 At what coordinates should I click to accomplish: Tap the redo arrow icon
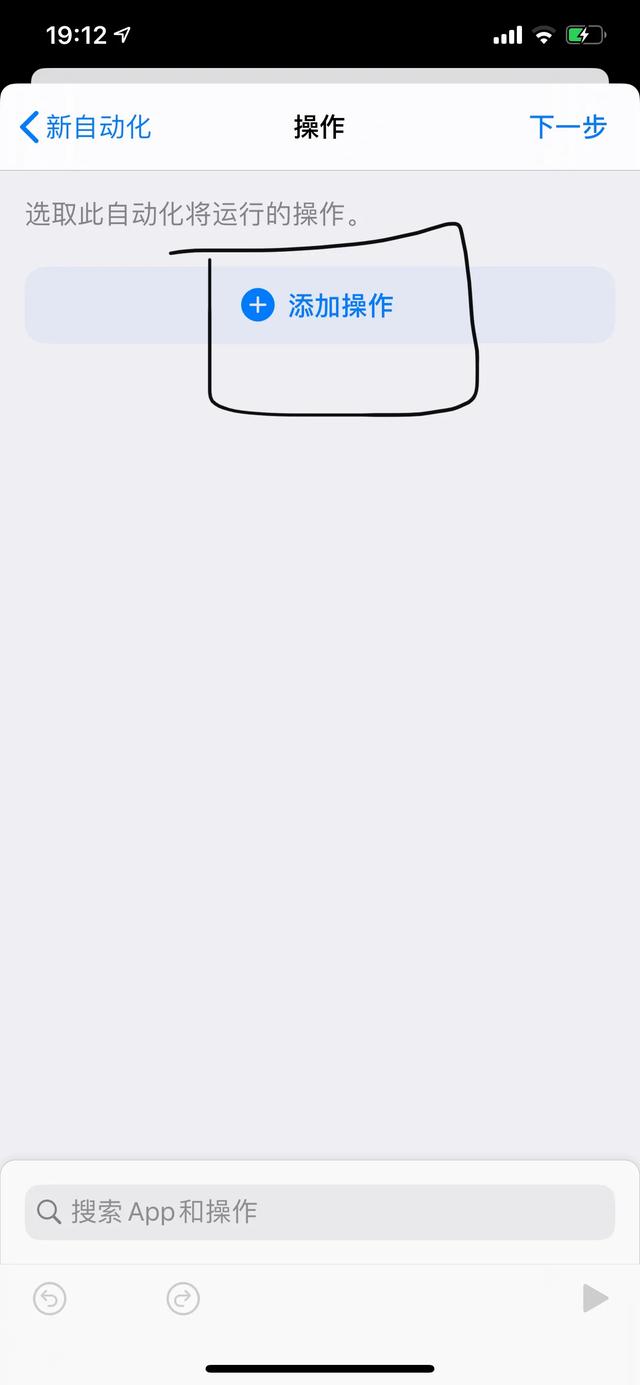pyautogui.click(x=183, y=1299)
